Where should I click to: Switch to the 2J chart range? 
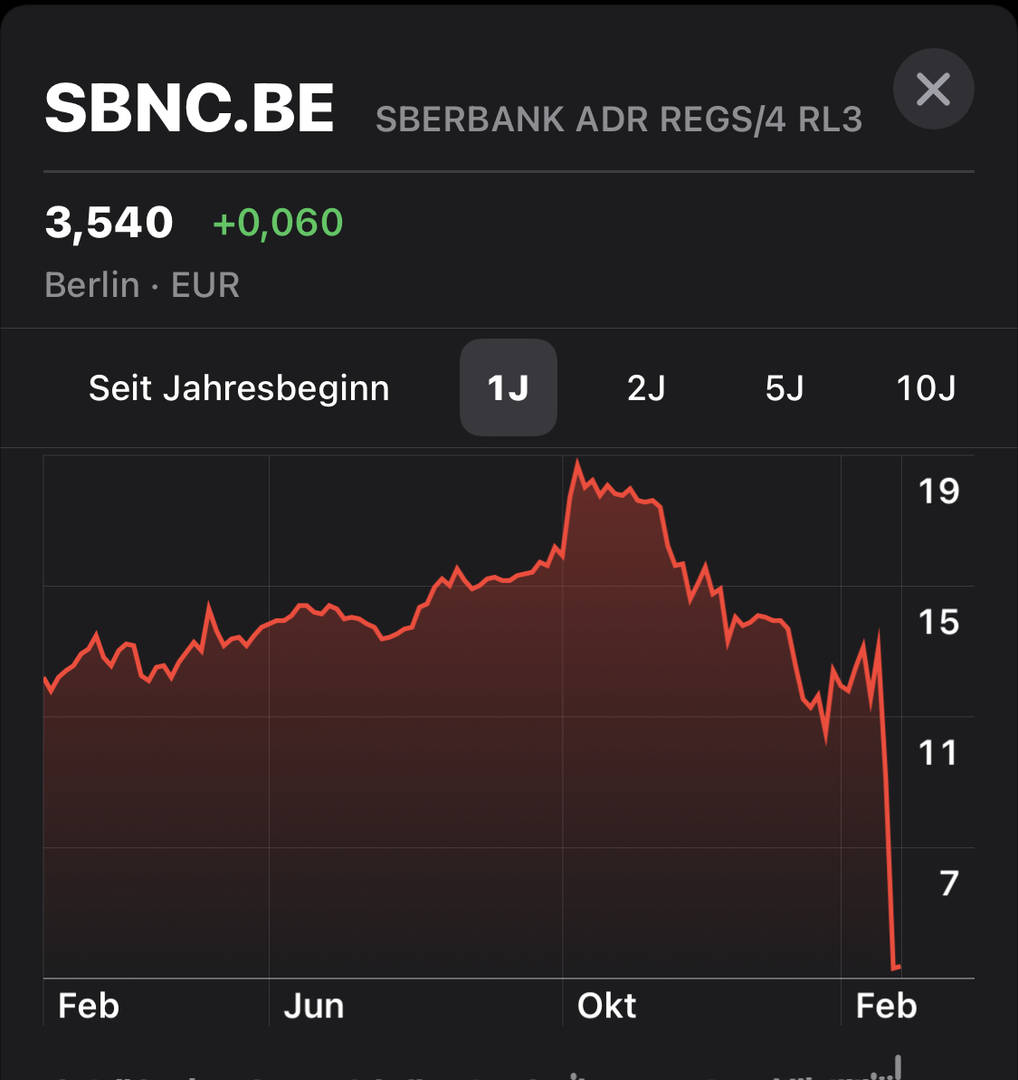(x=646, y=388)
